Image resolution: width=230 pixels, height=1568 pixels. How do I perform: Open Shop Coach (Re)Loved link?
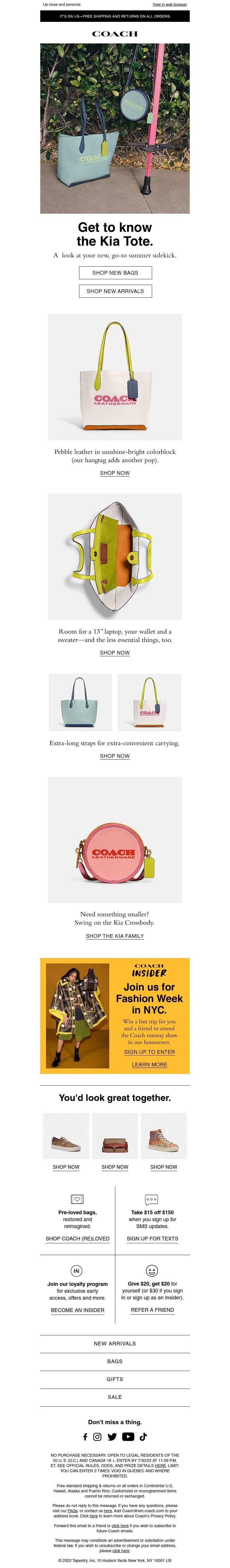(77, 1239)
